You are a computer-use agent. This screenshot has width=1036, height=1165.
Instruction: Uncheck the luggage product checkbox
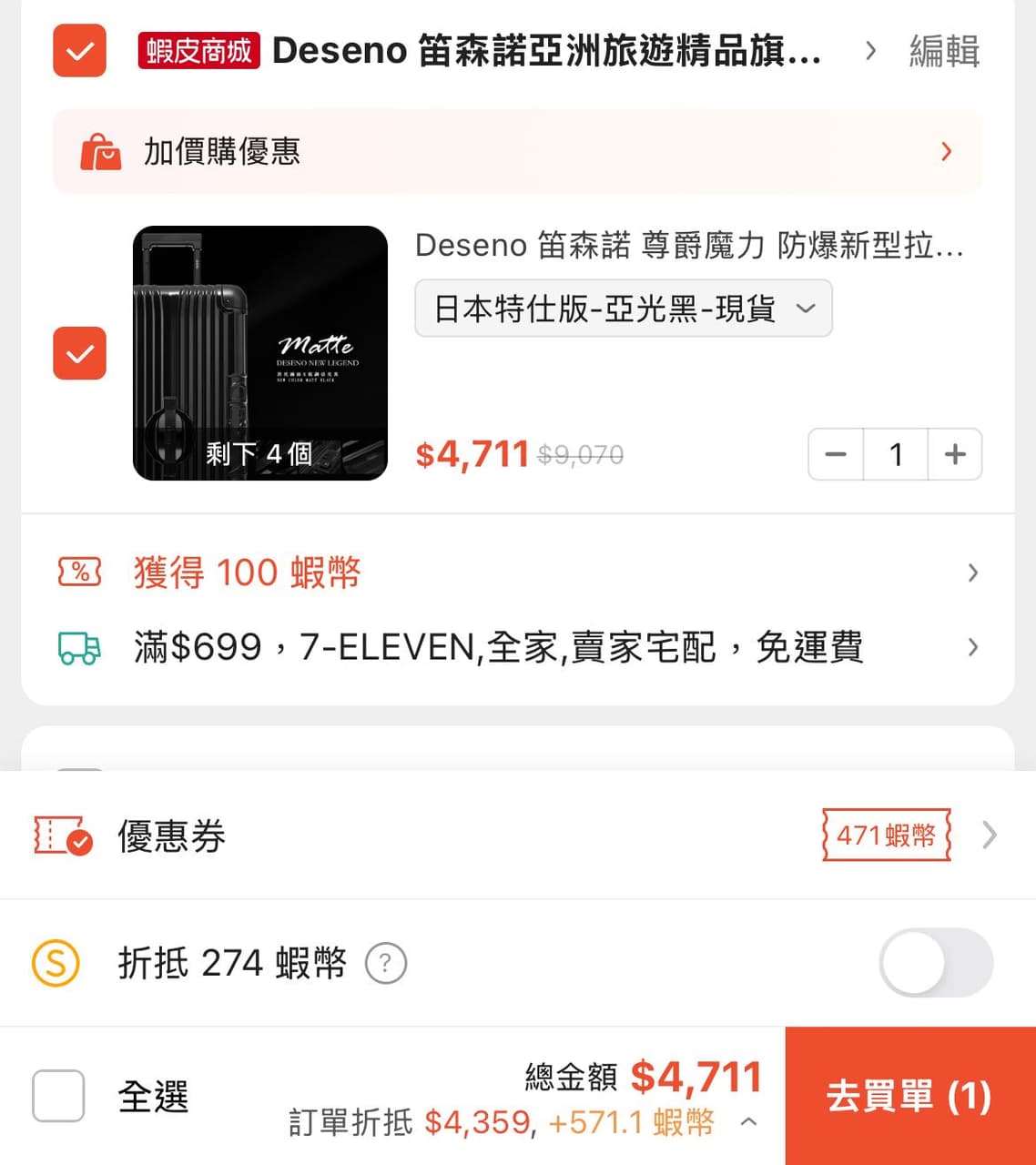(x=78, y=354)
